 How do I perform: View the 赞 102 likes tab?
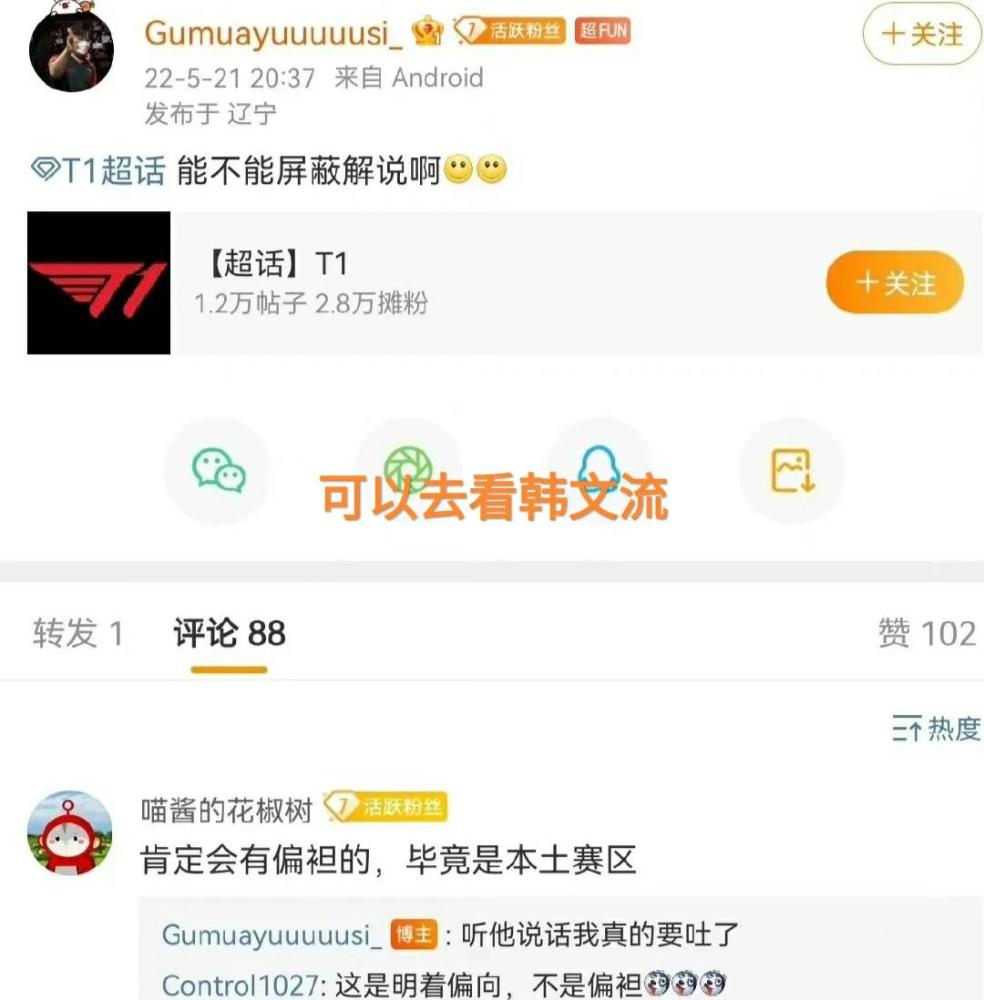[x=926, y=633]
